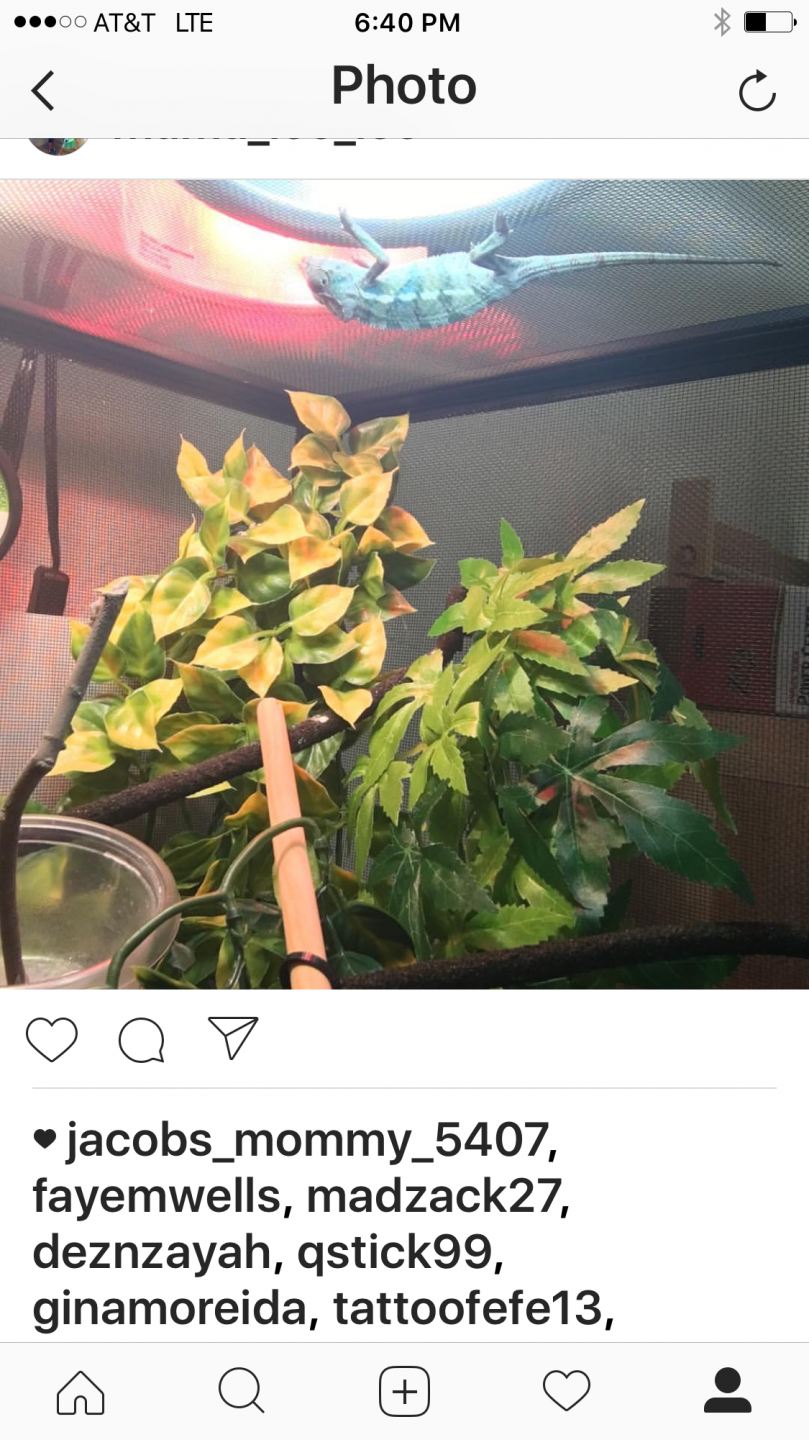Viewport: 809px width, 1440px height.
Task: Switch to the Profile tab
Action: click(x=727, y=1391)
